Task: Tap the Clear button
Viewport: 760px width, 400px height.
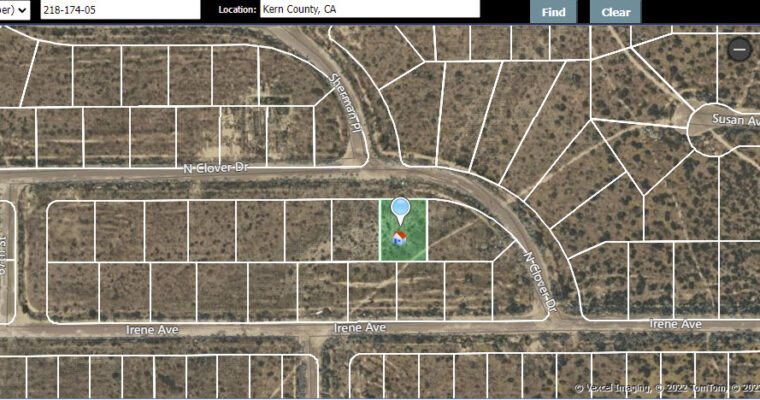Action: click(615, 12)
